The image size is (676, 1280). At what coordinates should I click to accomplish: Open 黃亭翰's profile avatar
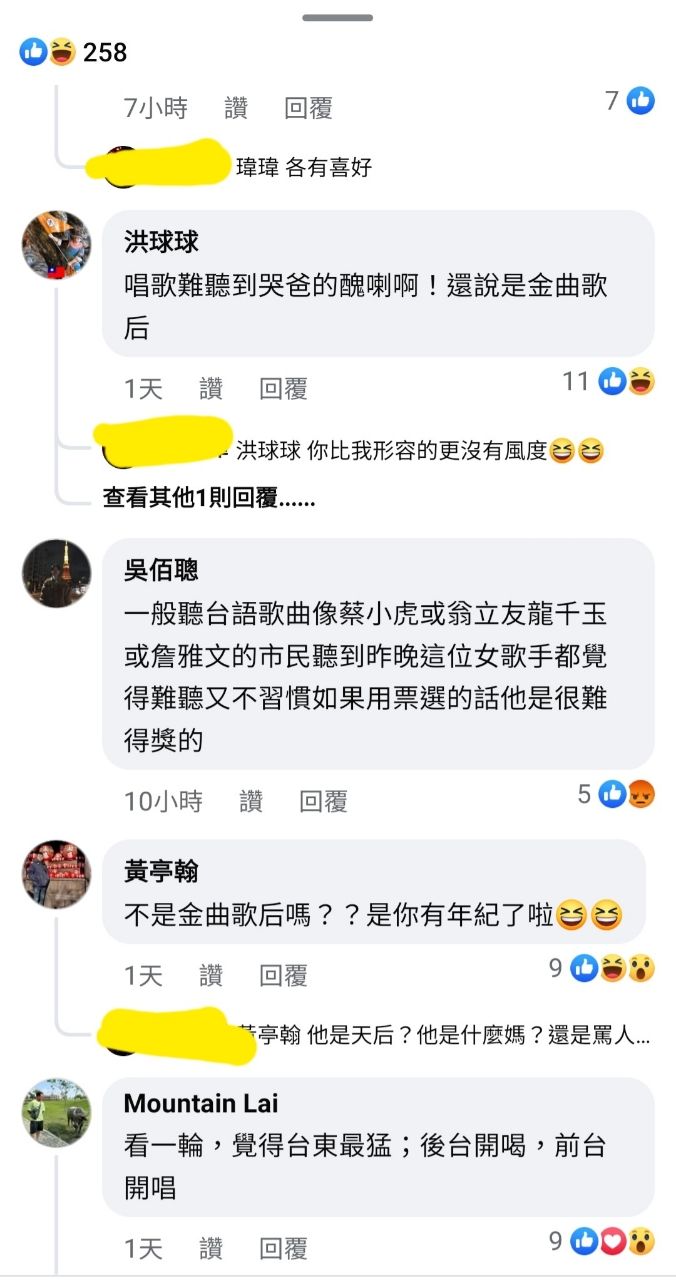[x=57, y=874]
